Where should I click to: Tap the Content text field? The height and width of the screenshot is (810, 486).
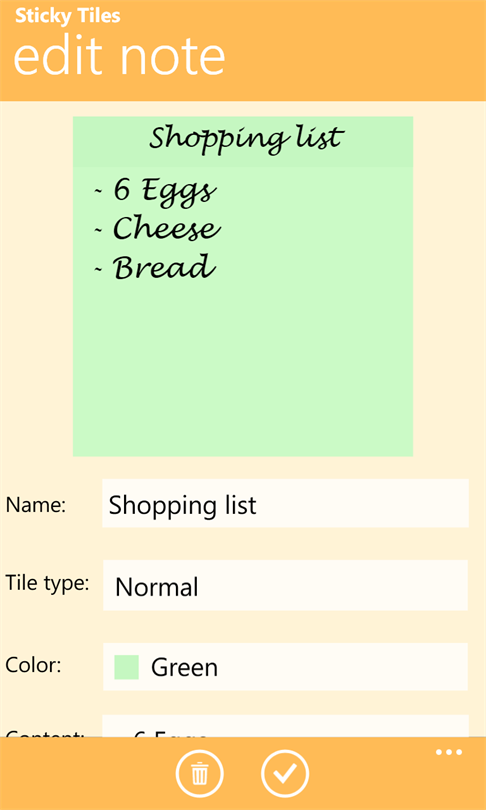(285, 726)
